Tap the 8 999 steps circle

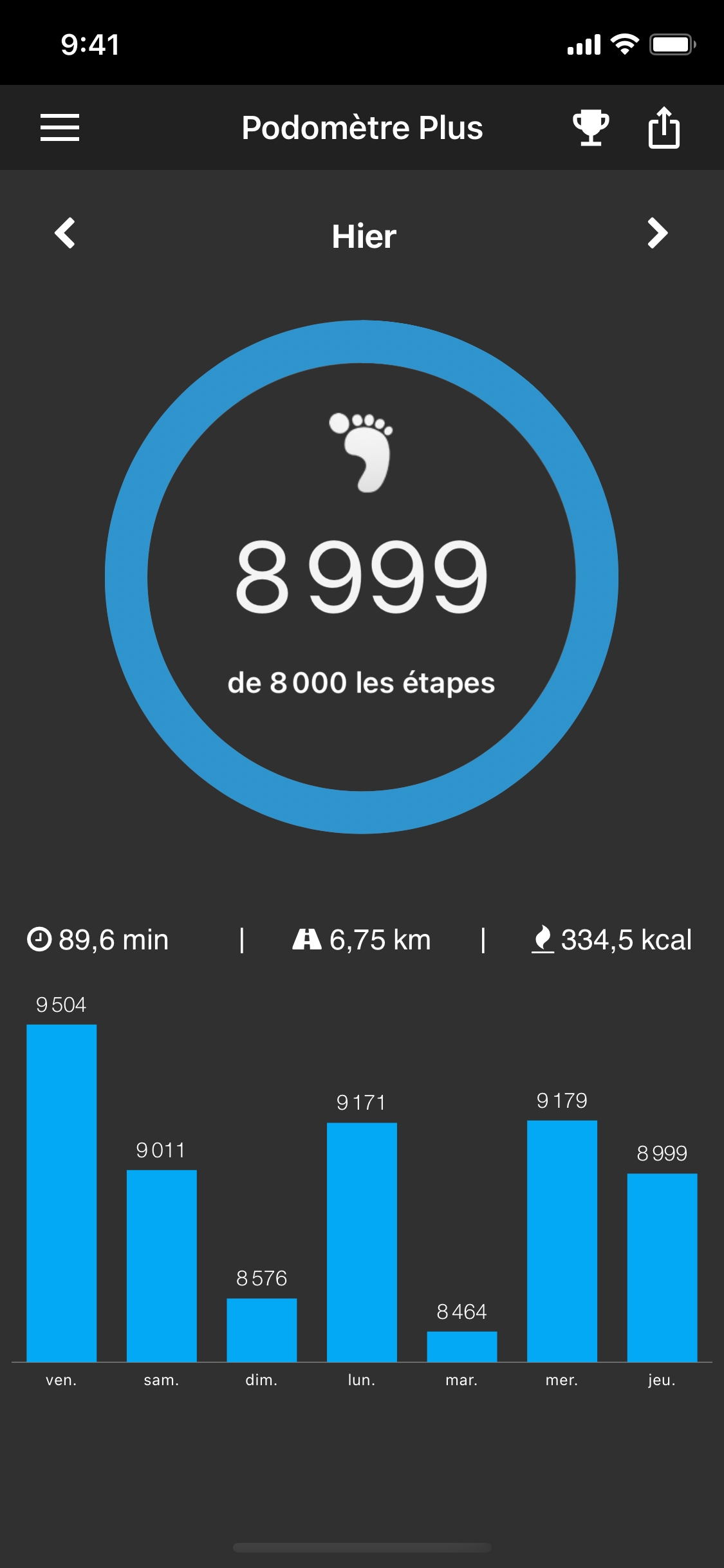click(x=362, y=577)
